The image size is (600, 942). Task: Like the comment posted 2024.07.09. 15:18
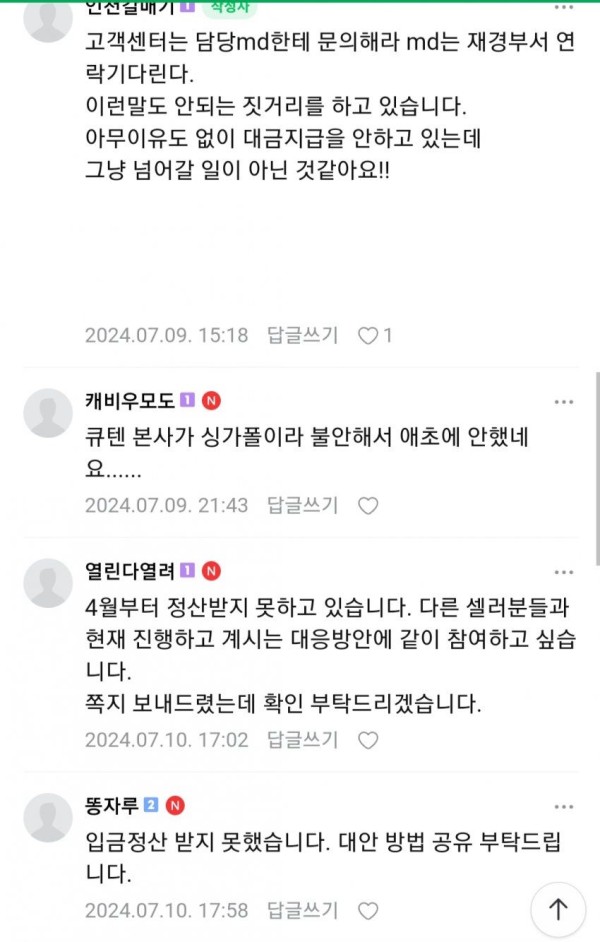pos(368,336)
